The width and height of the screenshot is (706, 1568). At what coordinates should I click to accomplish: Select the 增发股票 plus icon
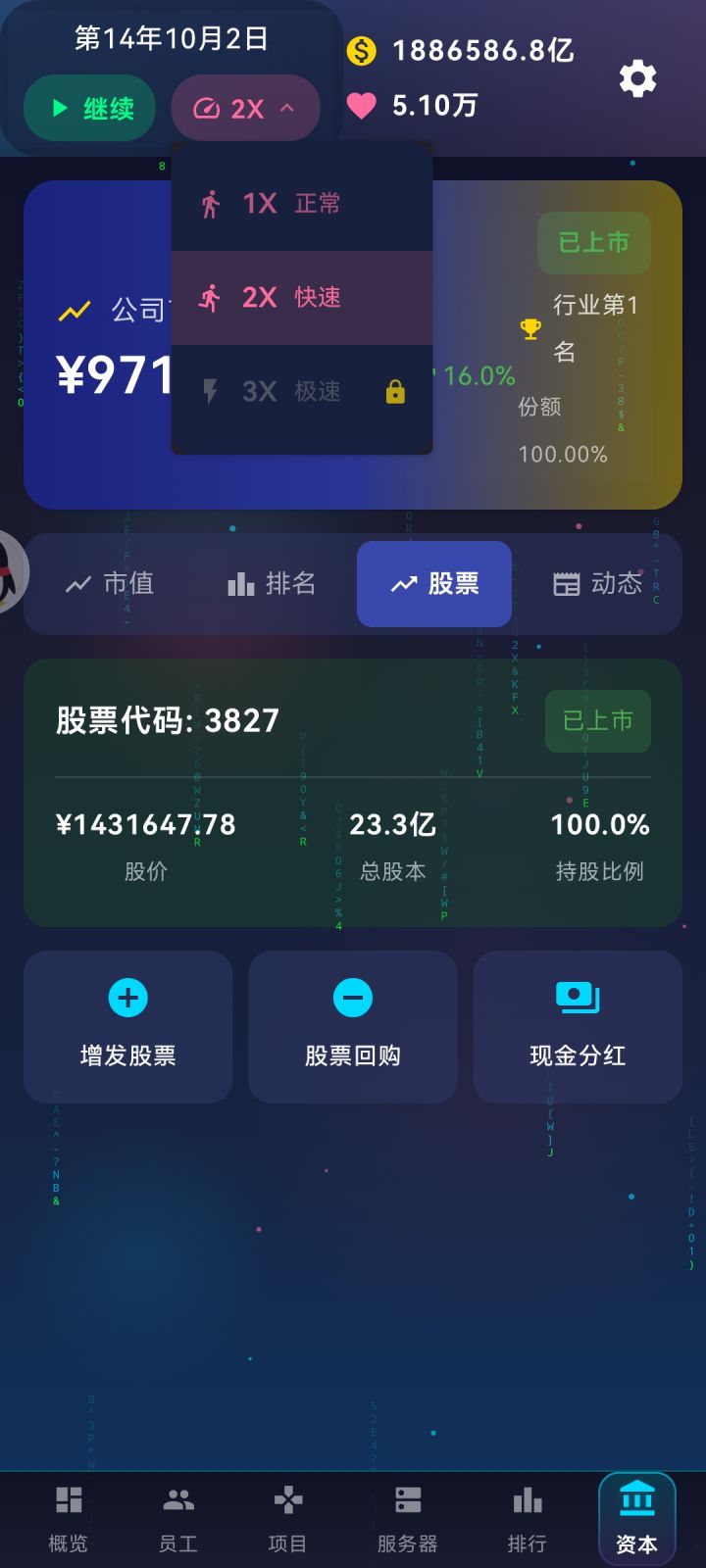[x=126, y=997]
